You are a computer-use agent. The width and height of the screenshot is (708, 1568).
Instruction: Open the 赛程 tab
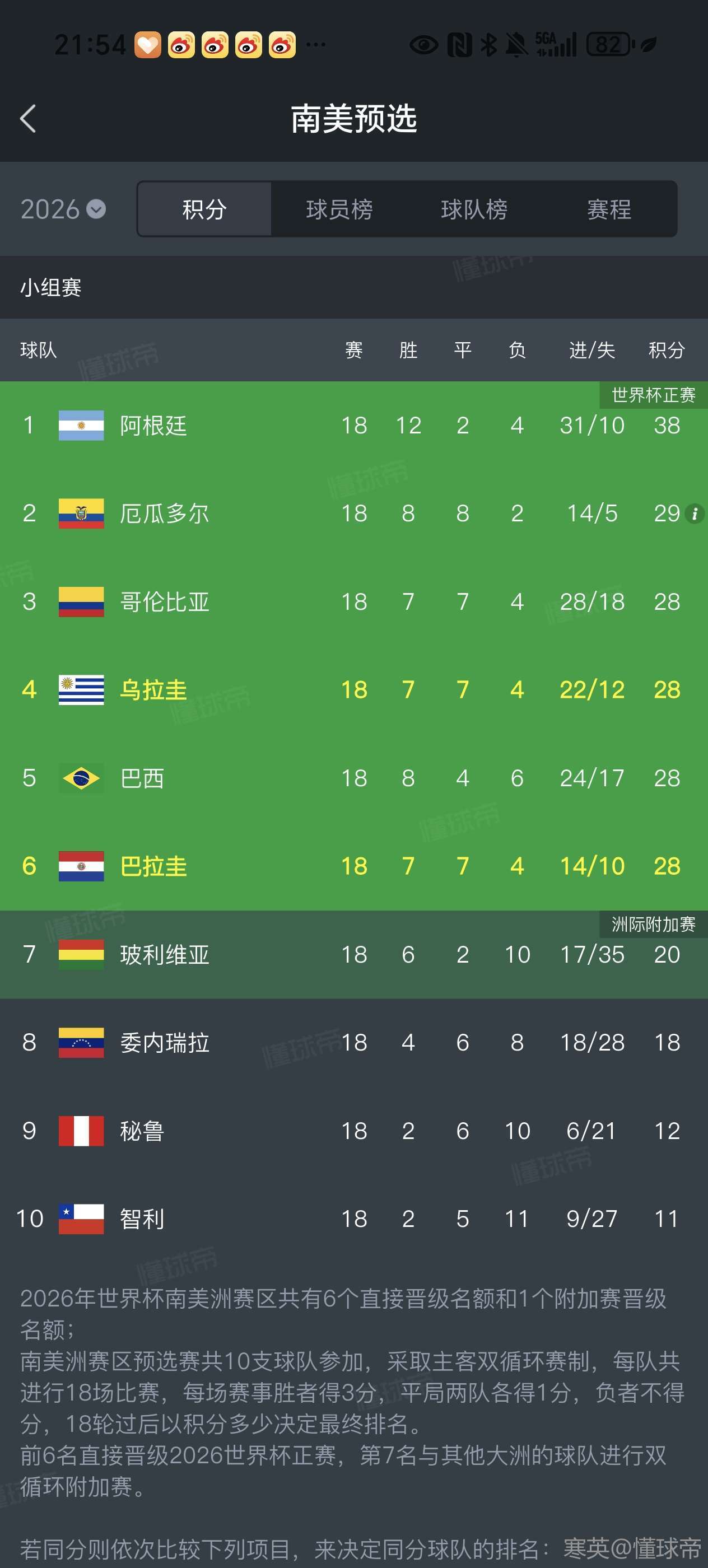[609, 209]
